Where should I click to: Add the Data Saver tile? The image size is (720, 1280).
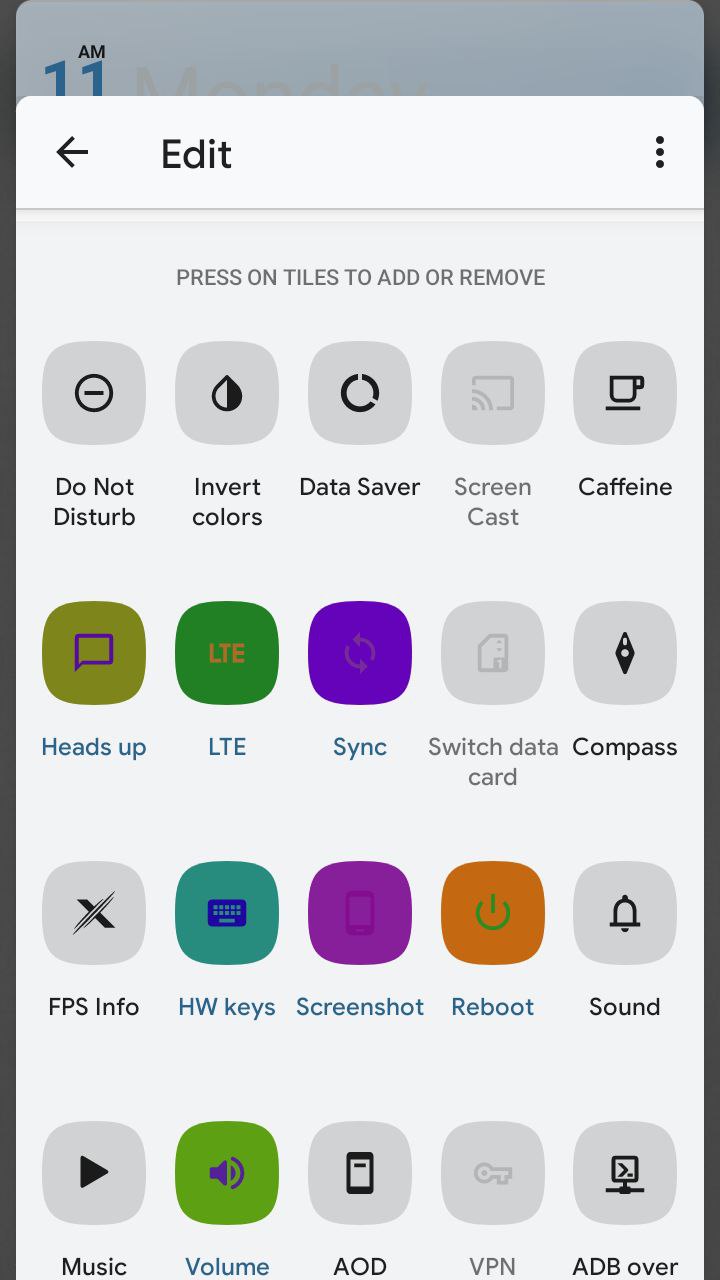coord(360,393)
